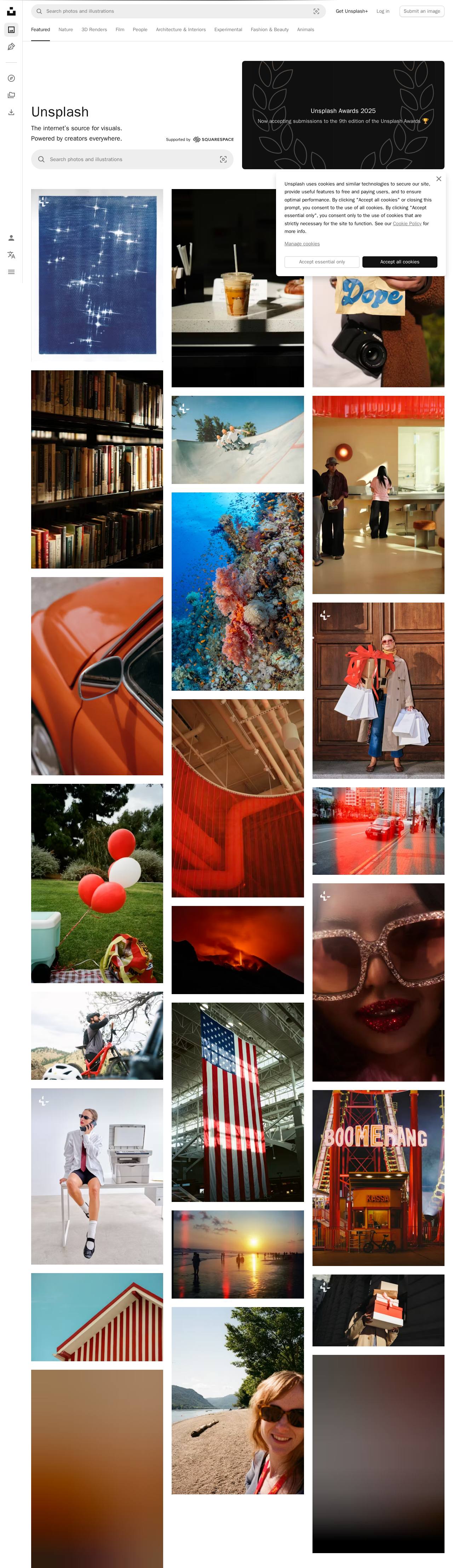Tap the Submit an image button
The image size is (453, 1568).
(x=422, y=11)
